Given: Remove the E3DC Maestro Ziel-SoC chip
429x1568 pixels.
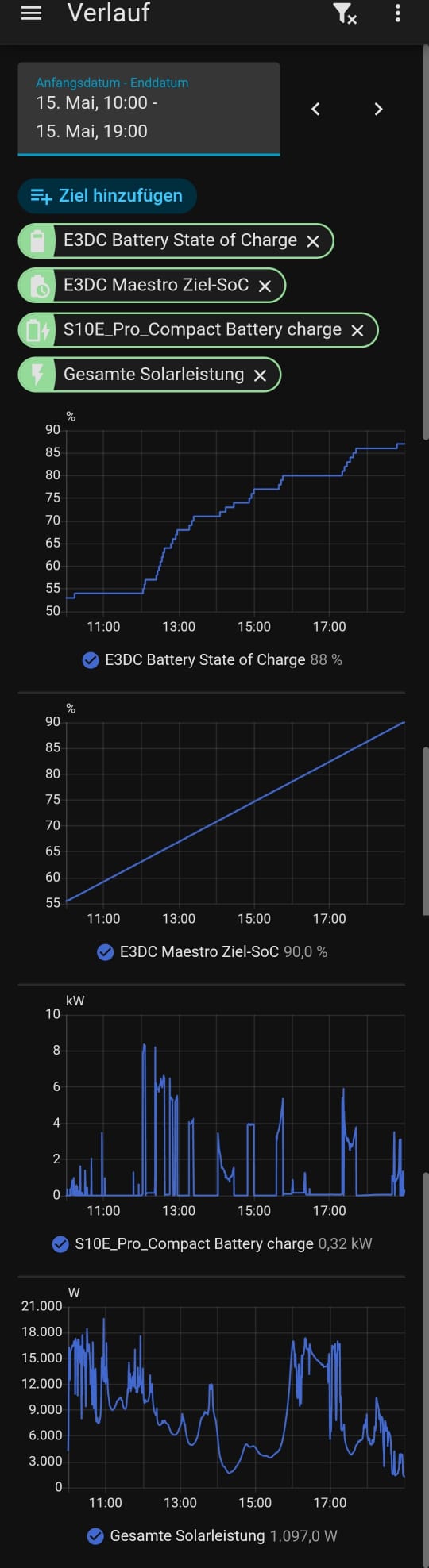Looking at the screenshot, I should tap(265, 286).
